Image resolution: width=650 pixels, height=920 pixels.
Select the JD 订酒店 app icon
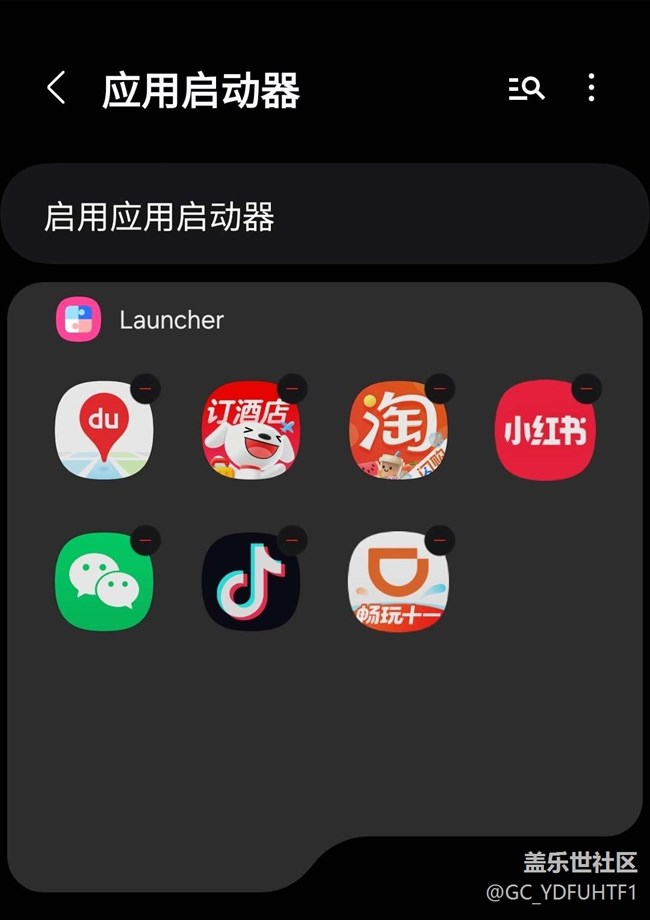pos(250,430)
